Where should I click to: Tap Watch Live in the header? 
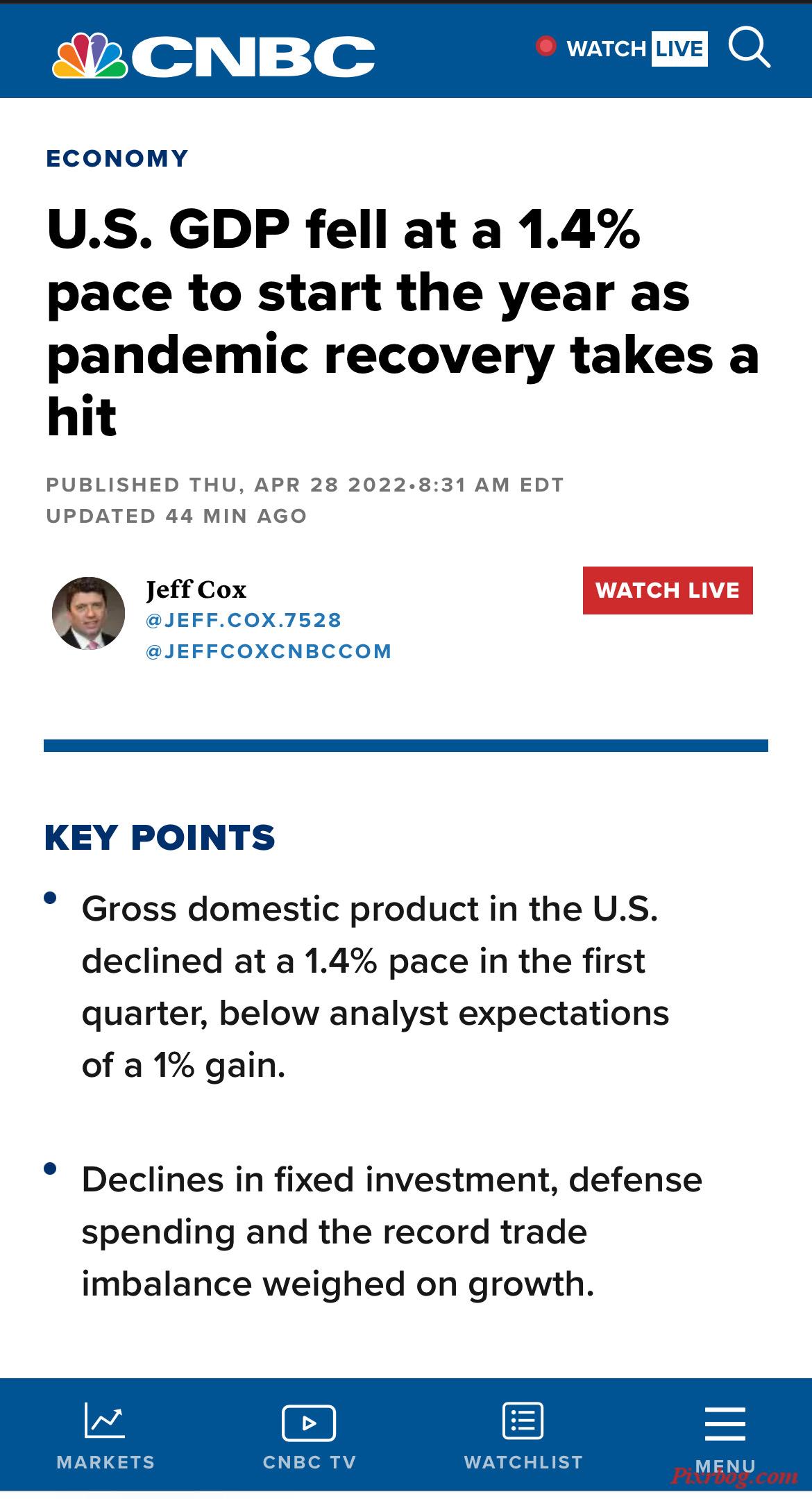[622, 49]
